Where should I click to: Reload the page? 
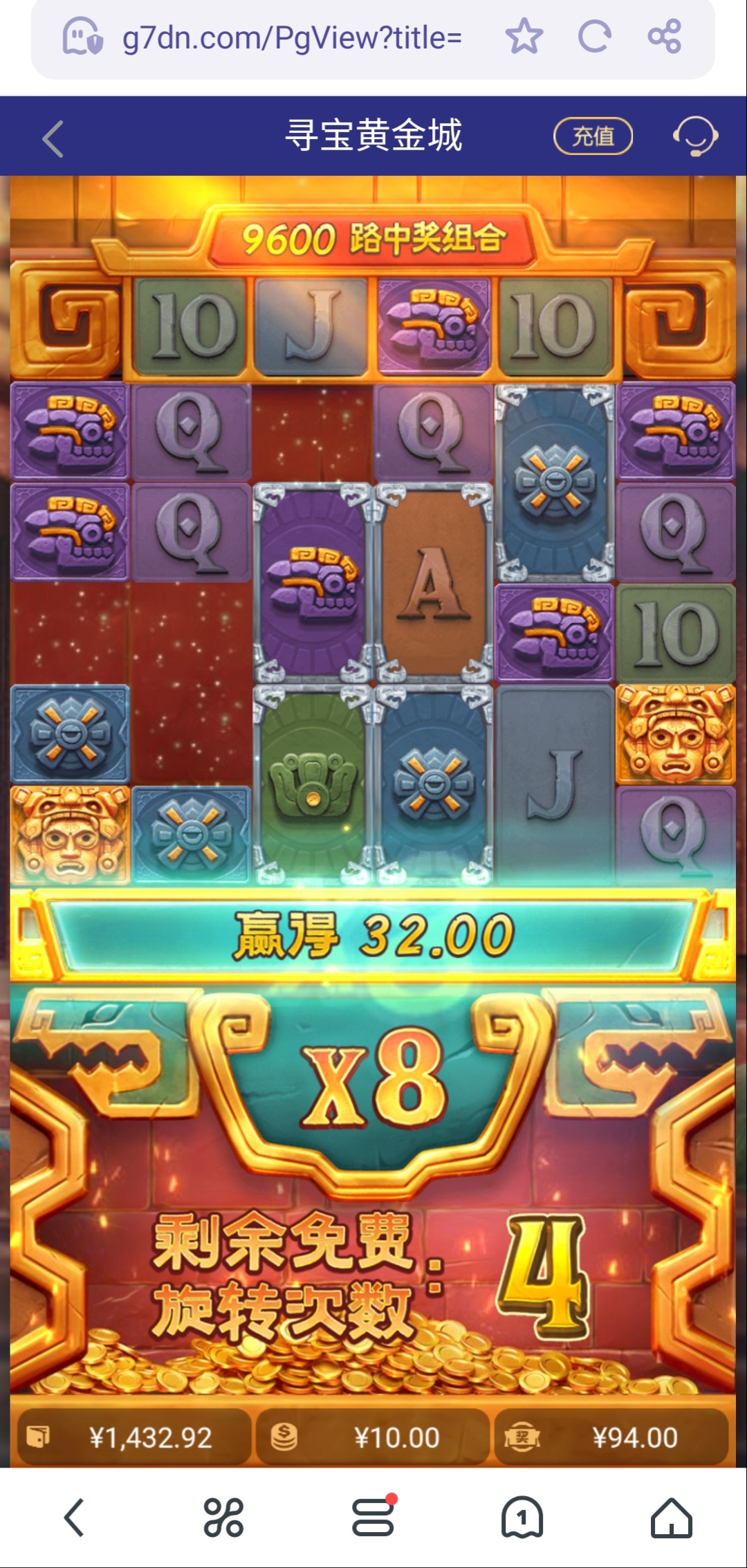tap(594, 37)
